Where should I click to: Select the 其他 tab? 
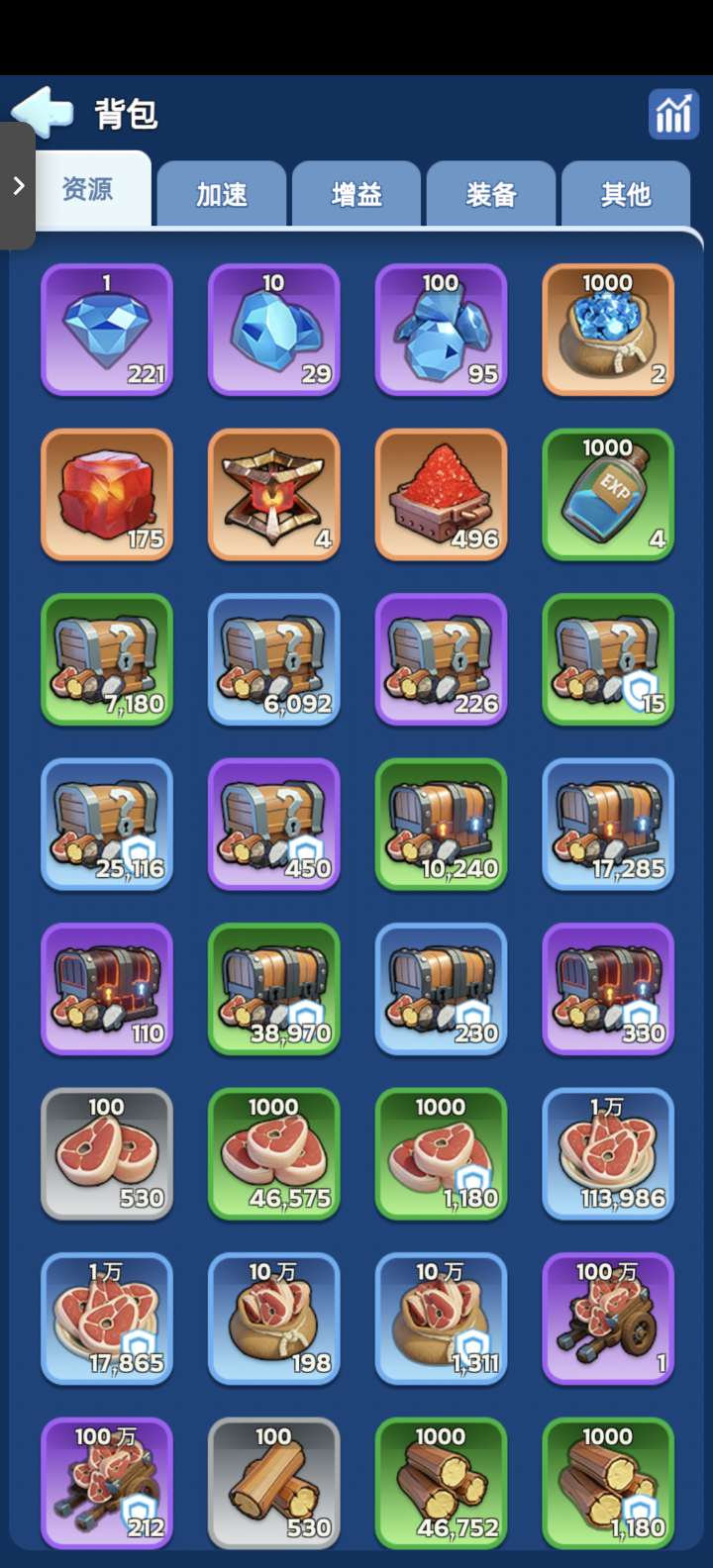[x=625, y=194]
